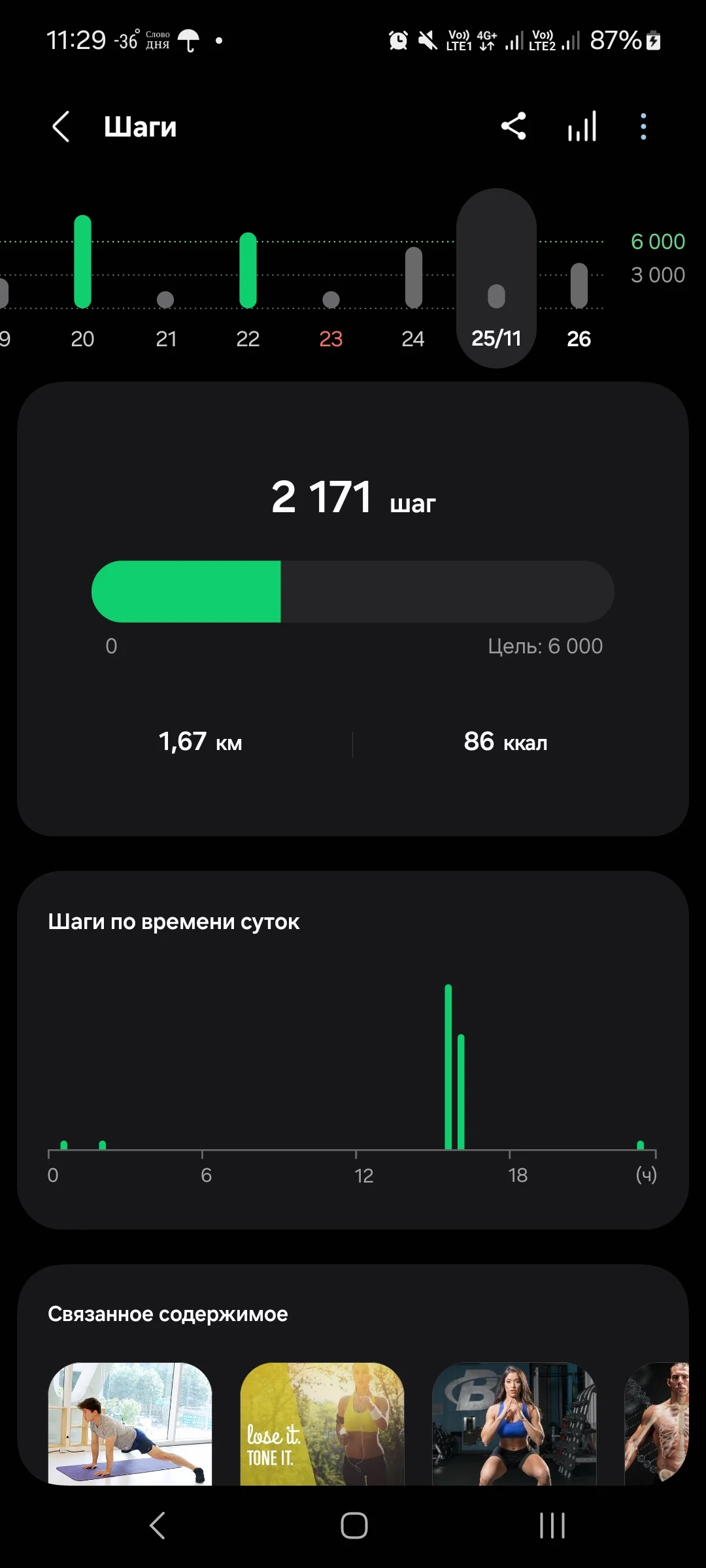The width and height of the screenshot is (706, 1568).
Task: Share the step count data
Action: coord(514,126)
